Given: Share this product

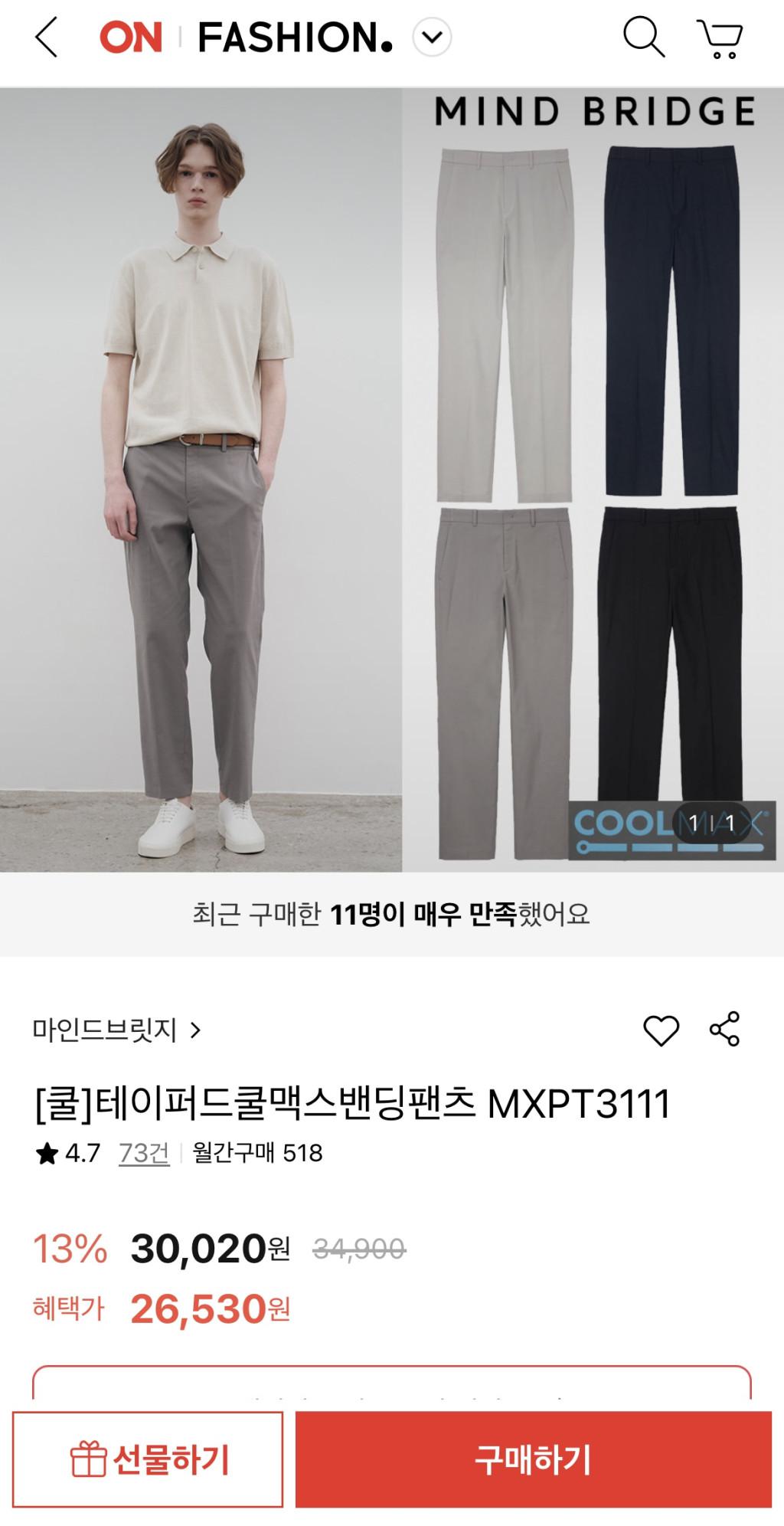Looking at the screenshot, I should 724,1029.
